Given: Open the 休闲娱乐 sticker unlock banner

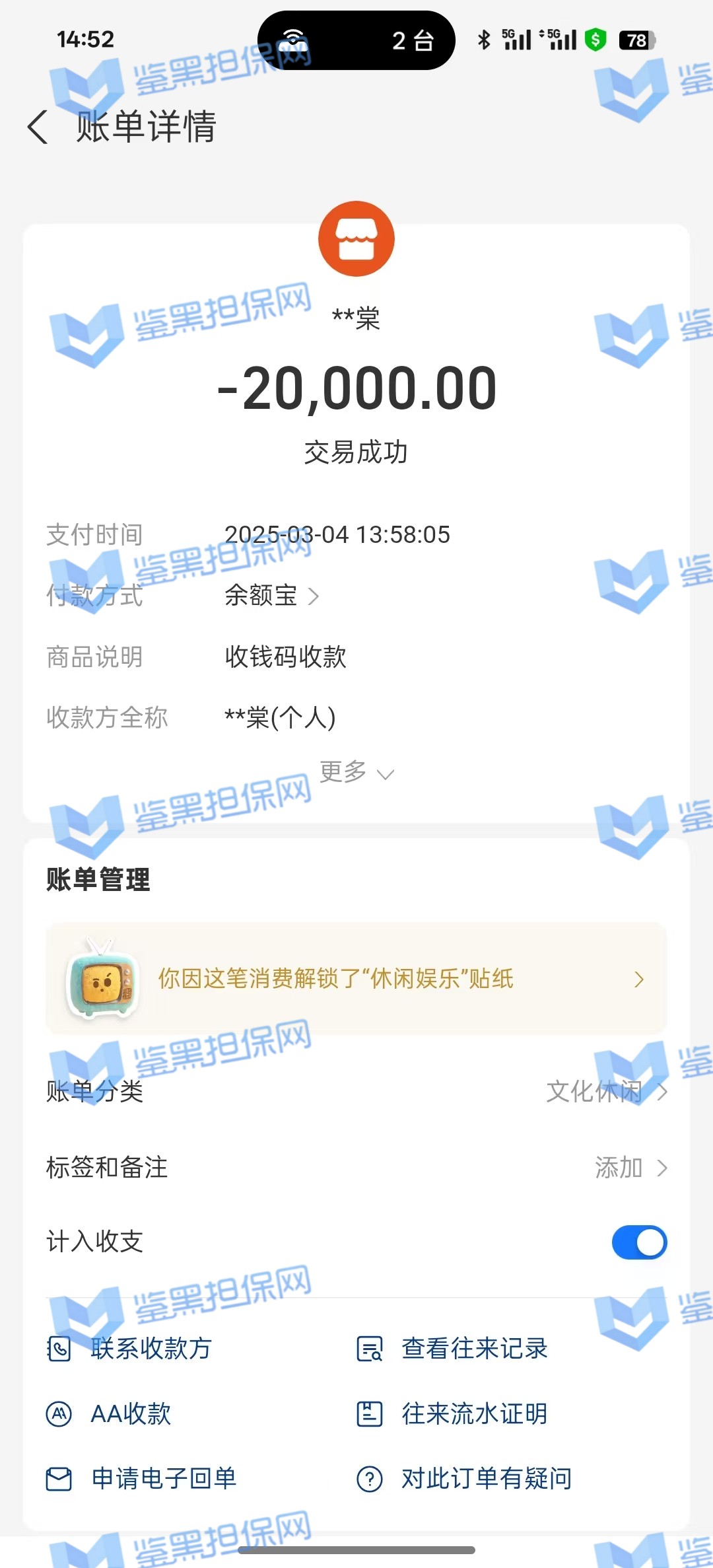Looking at the screenshot, I should (356, 979).
